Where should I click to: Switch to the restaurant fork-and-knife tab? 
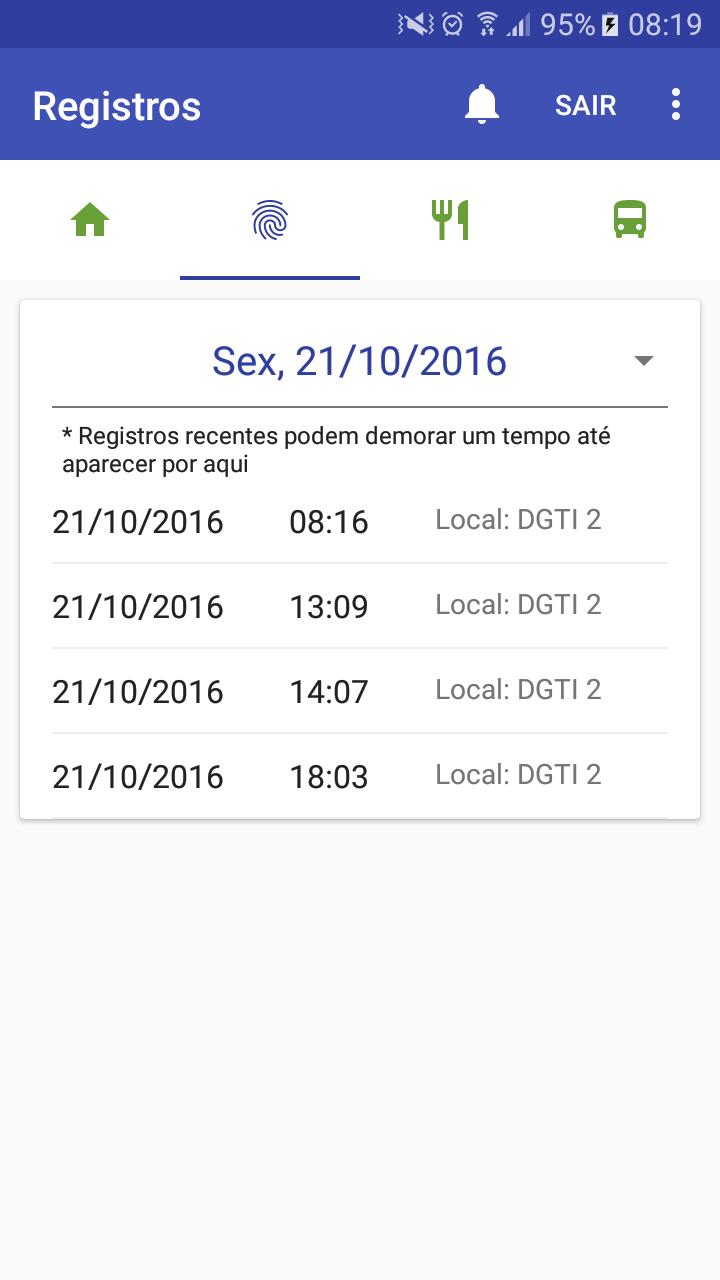point(450,219)
